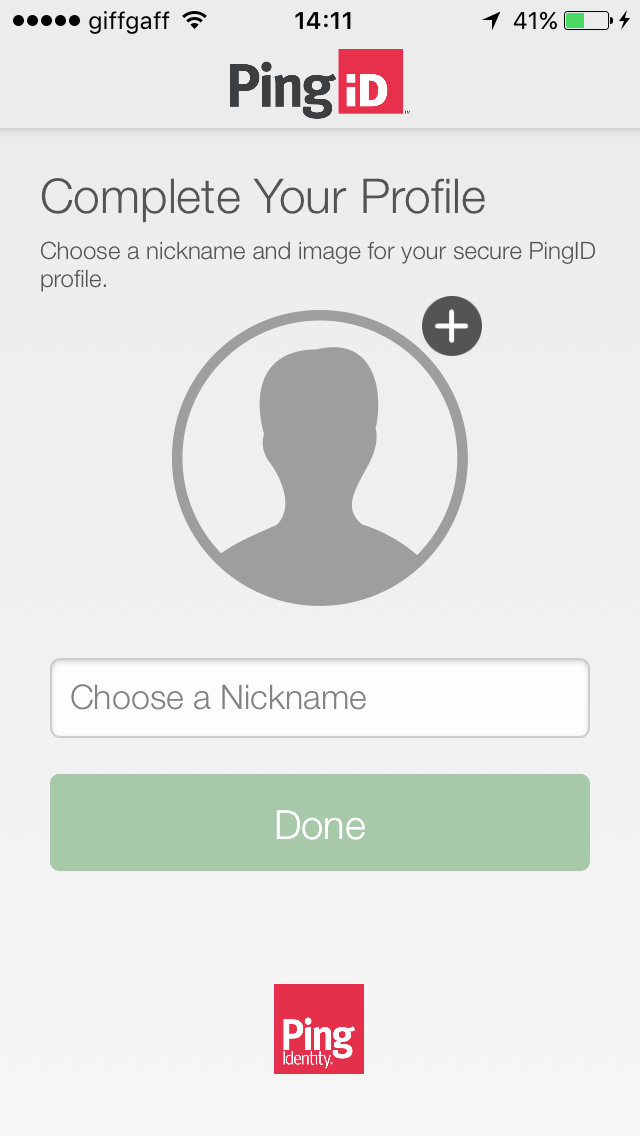The image size is (640, 1136).
Task: Tap the plus icon to add a photo
Action: tap(452, 326)
